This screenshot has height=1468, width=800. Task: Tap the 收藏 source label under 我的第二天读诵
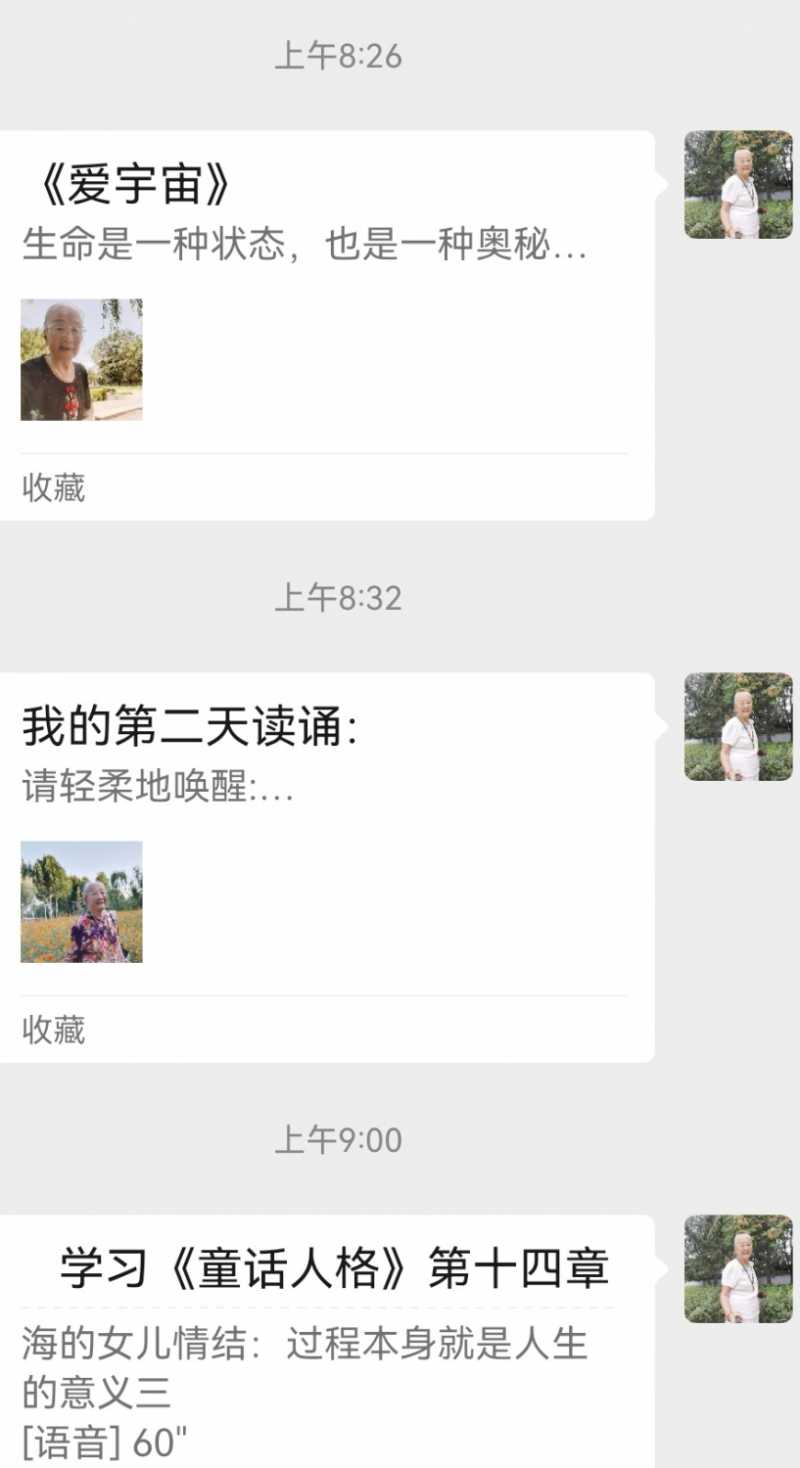[52, 1031]
